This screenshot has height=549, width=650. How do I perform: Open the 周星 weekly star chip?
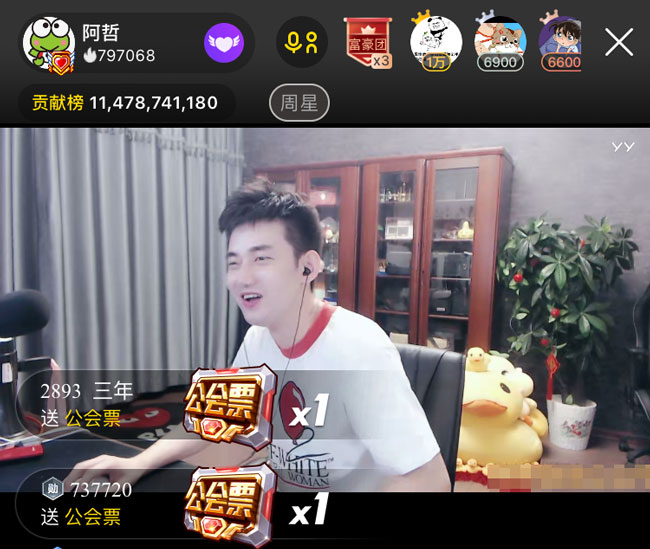(x=298, y=103)
